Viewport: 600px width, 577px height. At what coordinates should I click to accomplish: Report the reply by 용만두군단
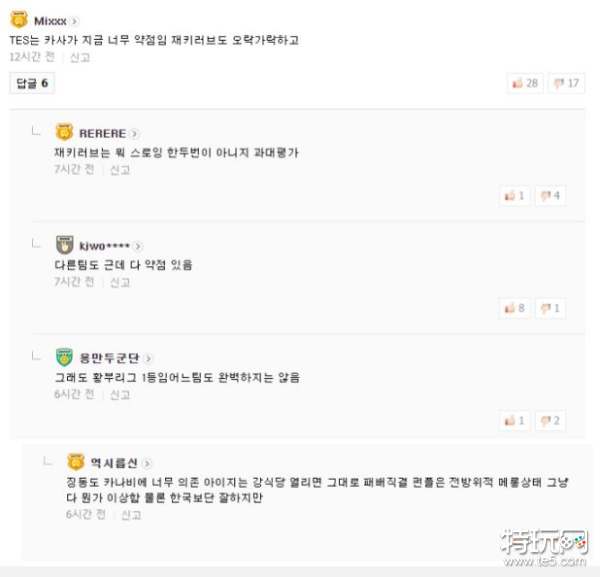[119, 395]
